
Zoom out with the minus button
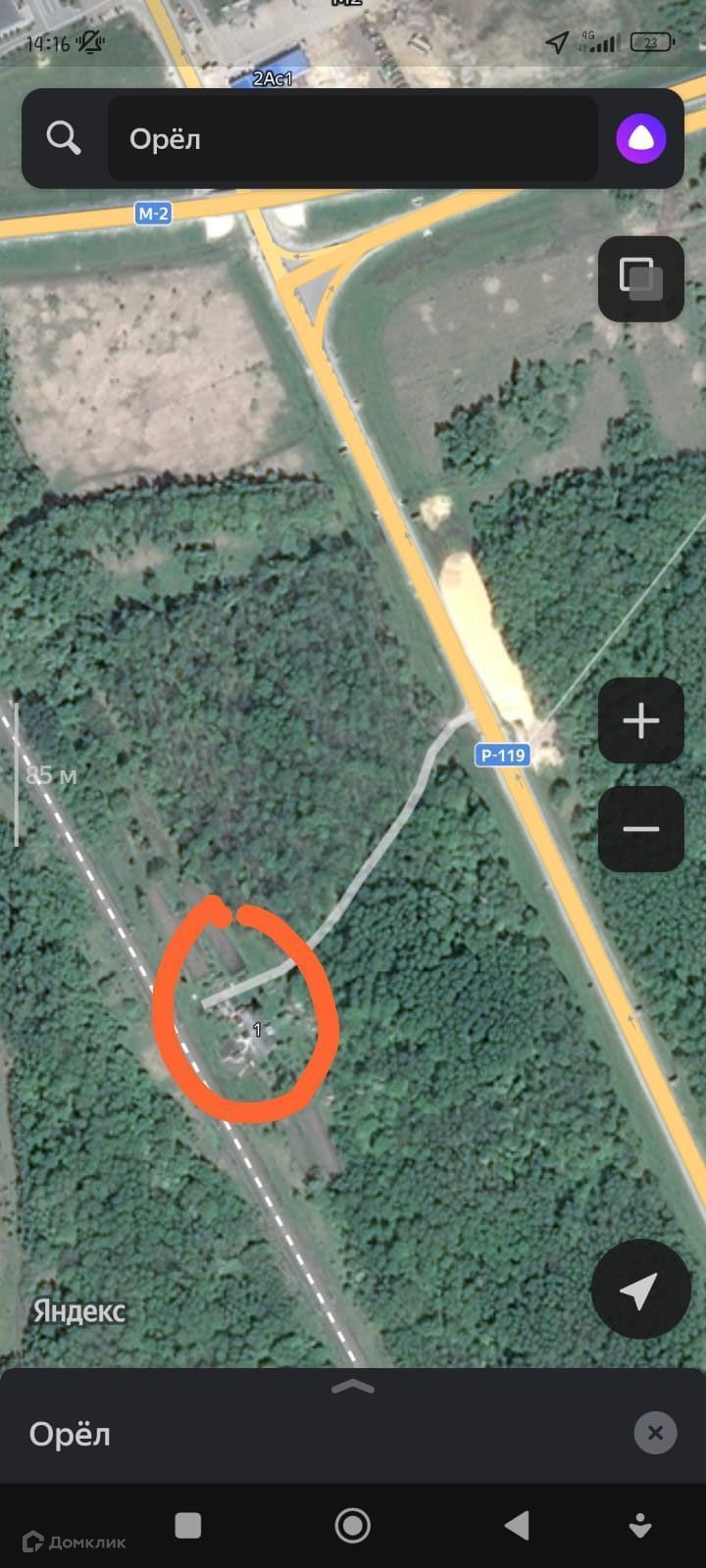pos(640,829)
